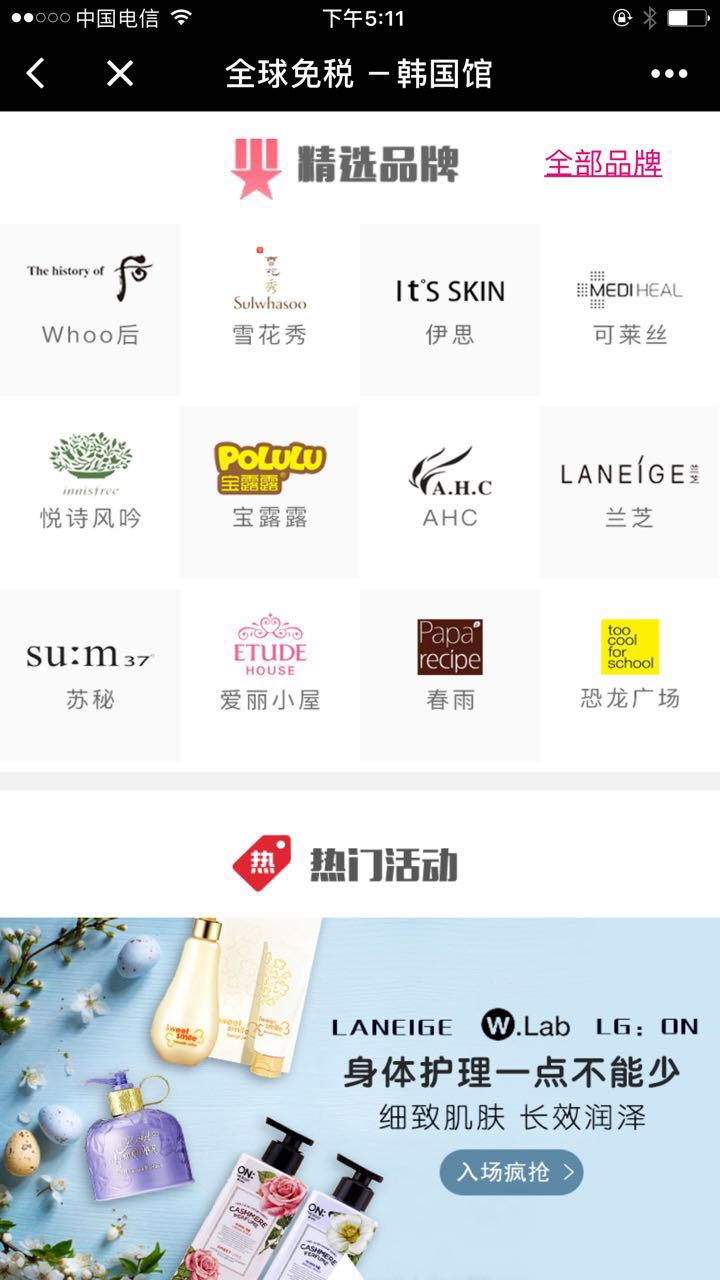Choose the LANEIGE 兰芝 brand
Viewport: 720px width, 1280px height.
coord(630,492)
